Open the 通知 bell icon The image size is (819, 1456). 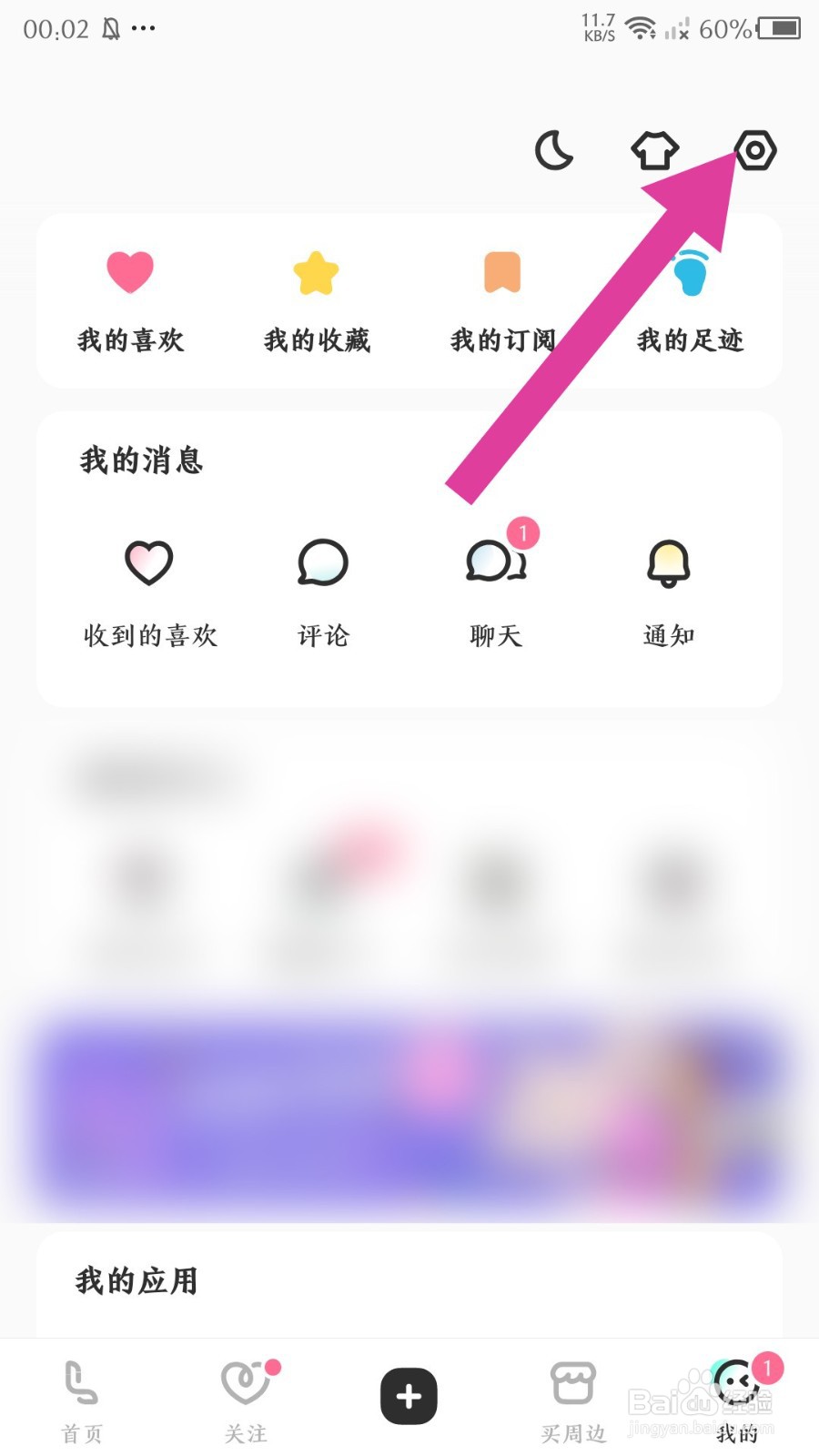coord(667,564)
